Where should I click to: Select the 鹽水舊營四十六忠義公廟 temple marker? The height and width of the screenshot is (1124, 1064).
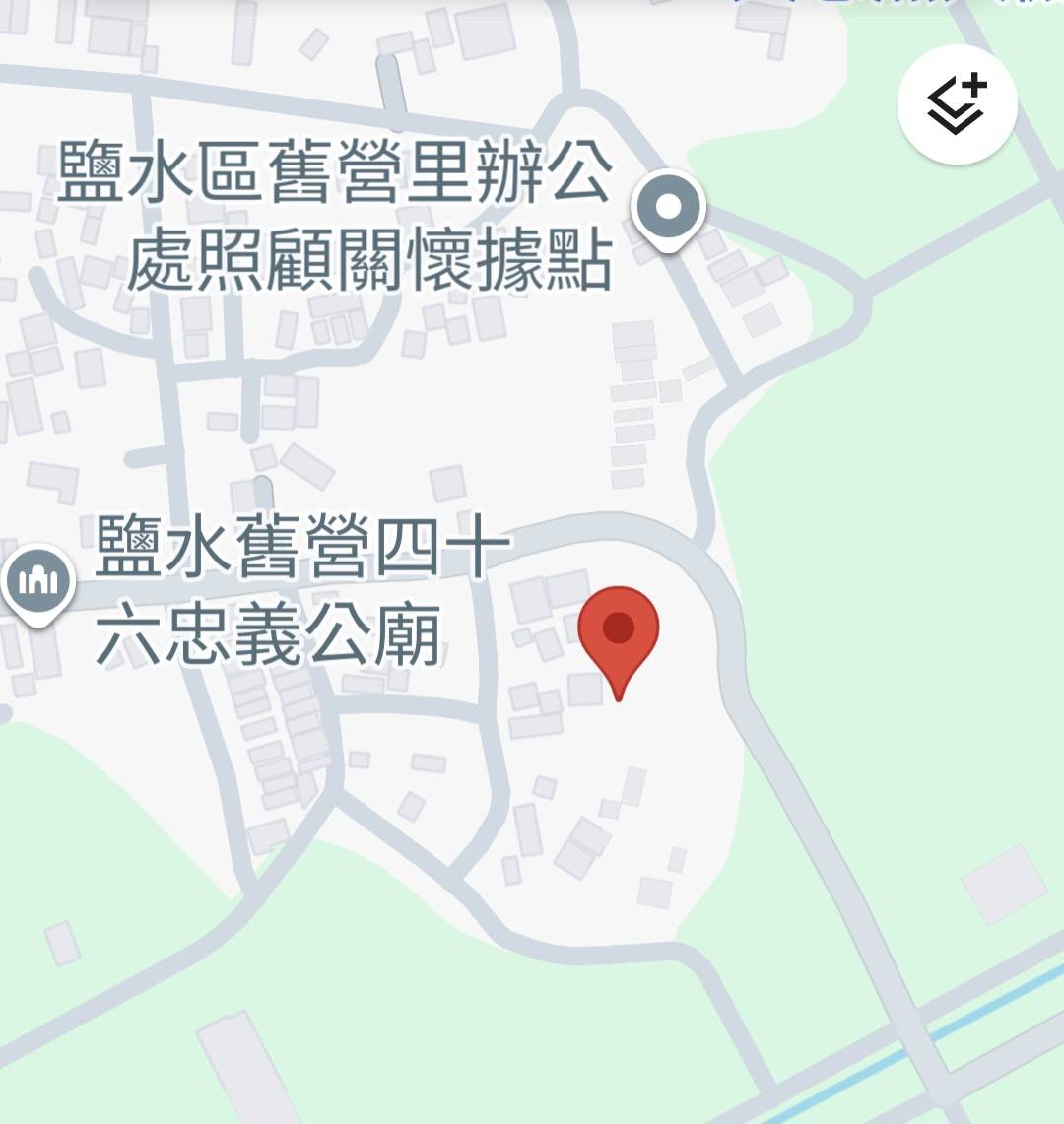(x=37, y=582)
